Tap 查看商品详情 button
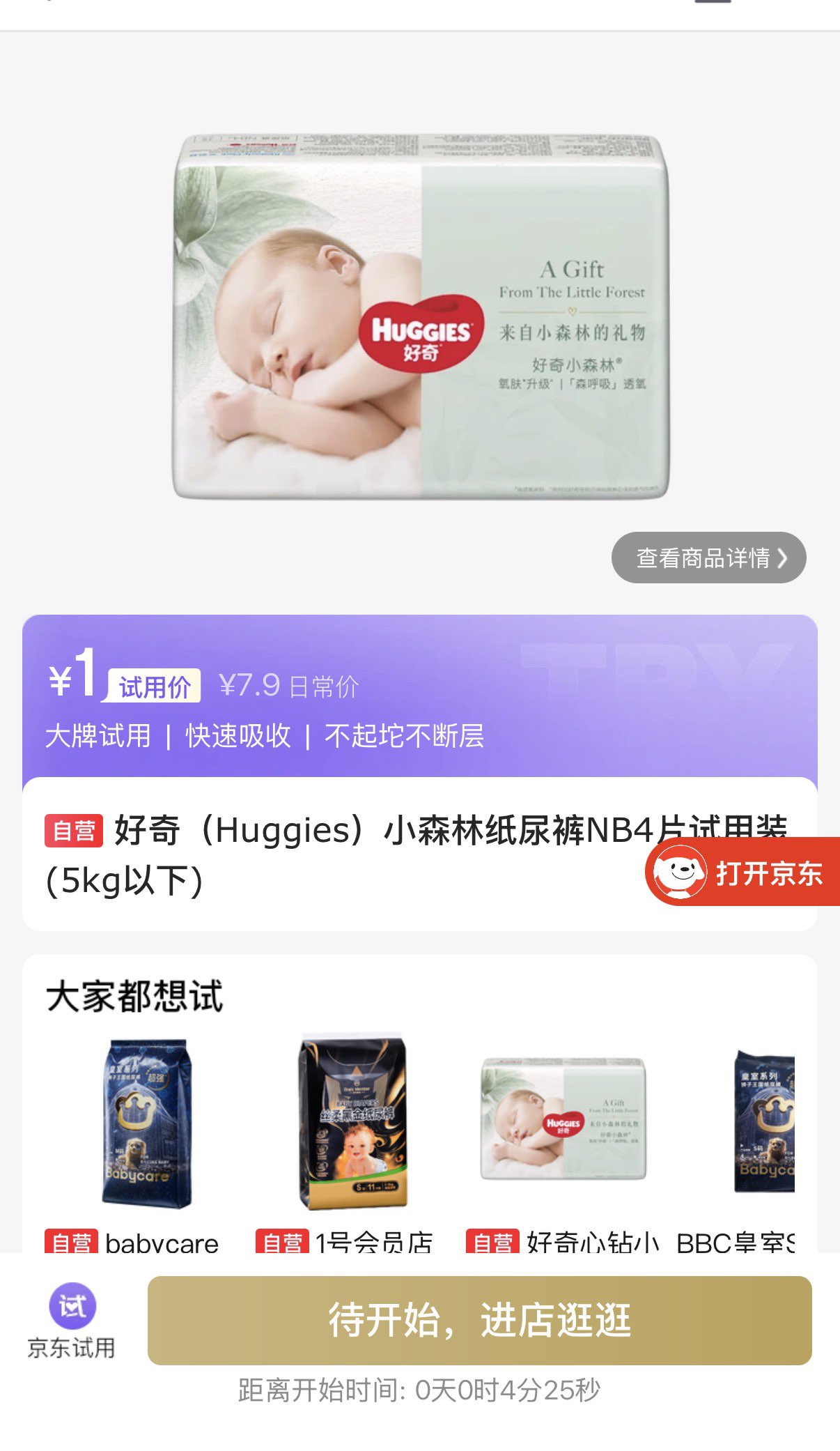Screen dimensions: 840x1451 [708, 558]
